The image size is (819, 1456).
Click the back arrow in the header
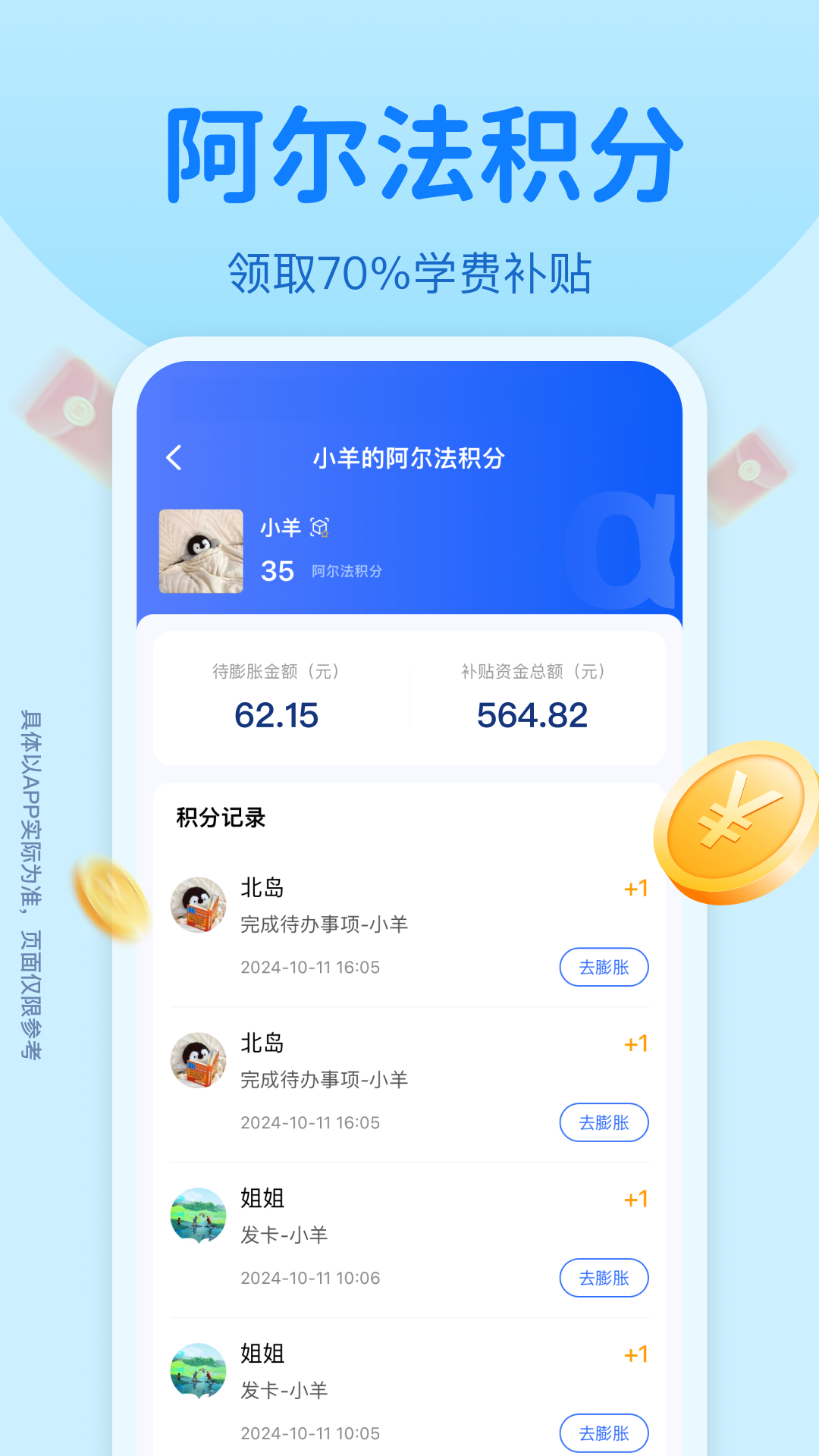[175, 457]
